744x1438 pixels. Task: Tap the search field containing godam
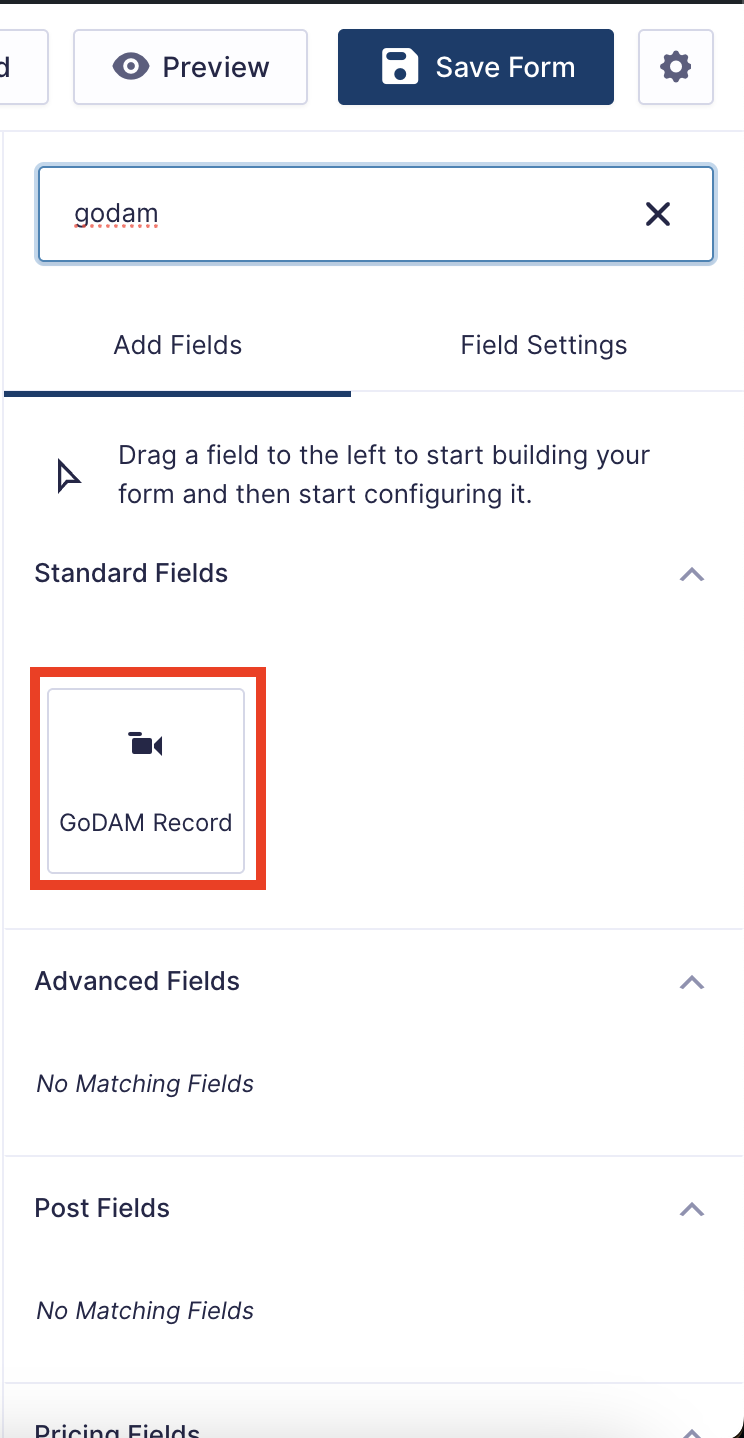pos(340,214)
